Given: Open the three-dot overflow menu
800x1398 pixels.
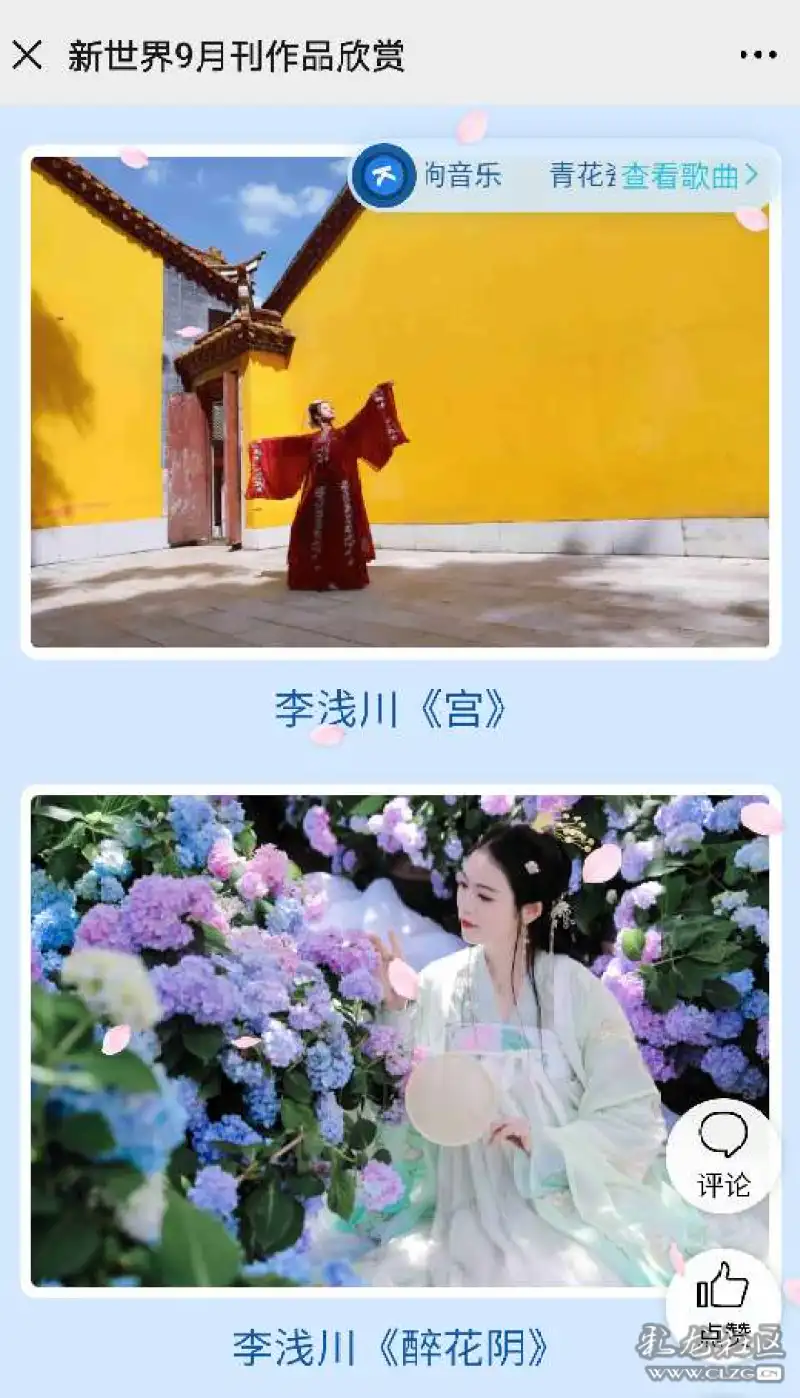Looking at the screenshot, I should pos(758,55).
